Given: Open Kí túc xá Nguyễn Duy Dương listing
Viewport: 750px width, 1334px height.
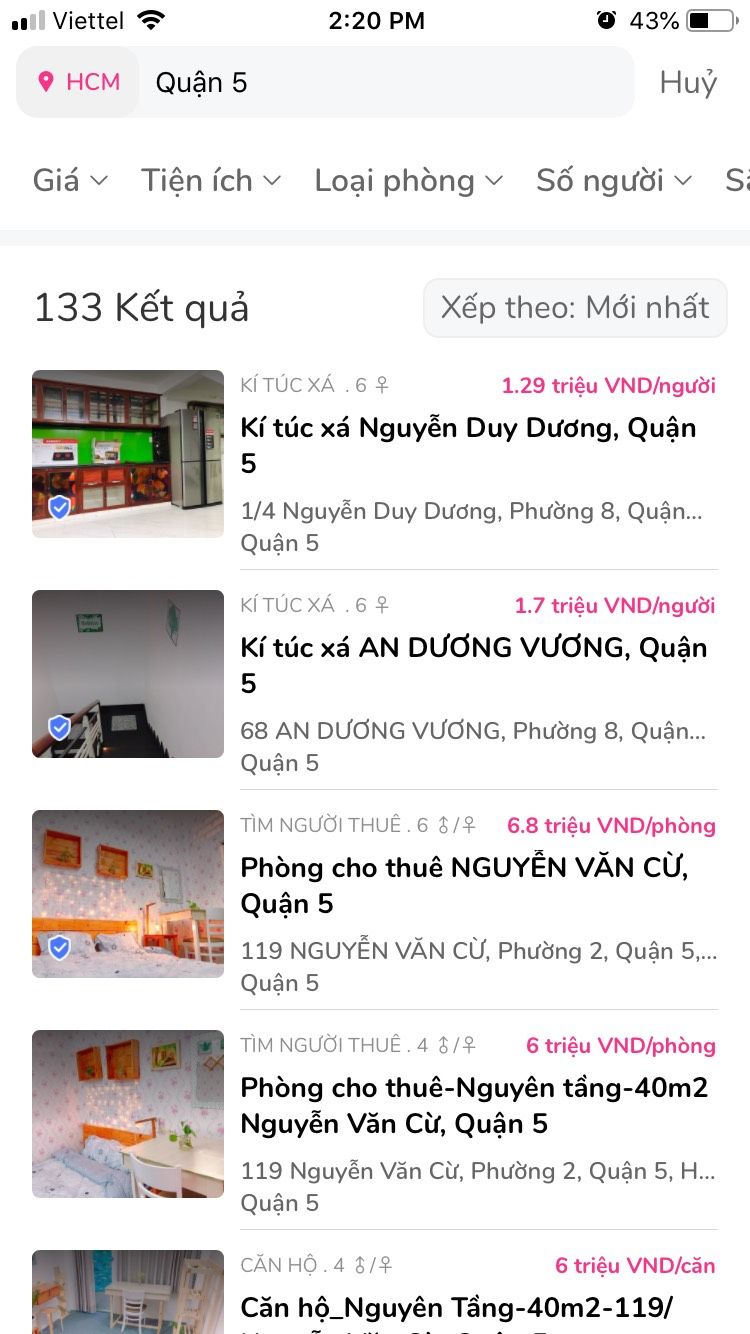Looking at the screenshot, I should (468, 446).
